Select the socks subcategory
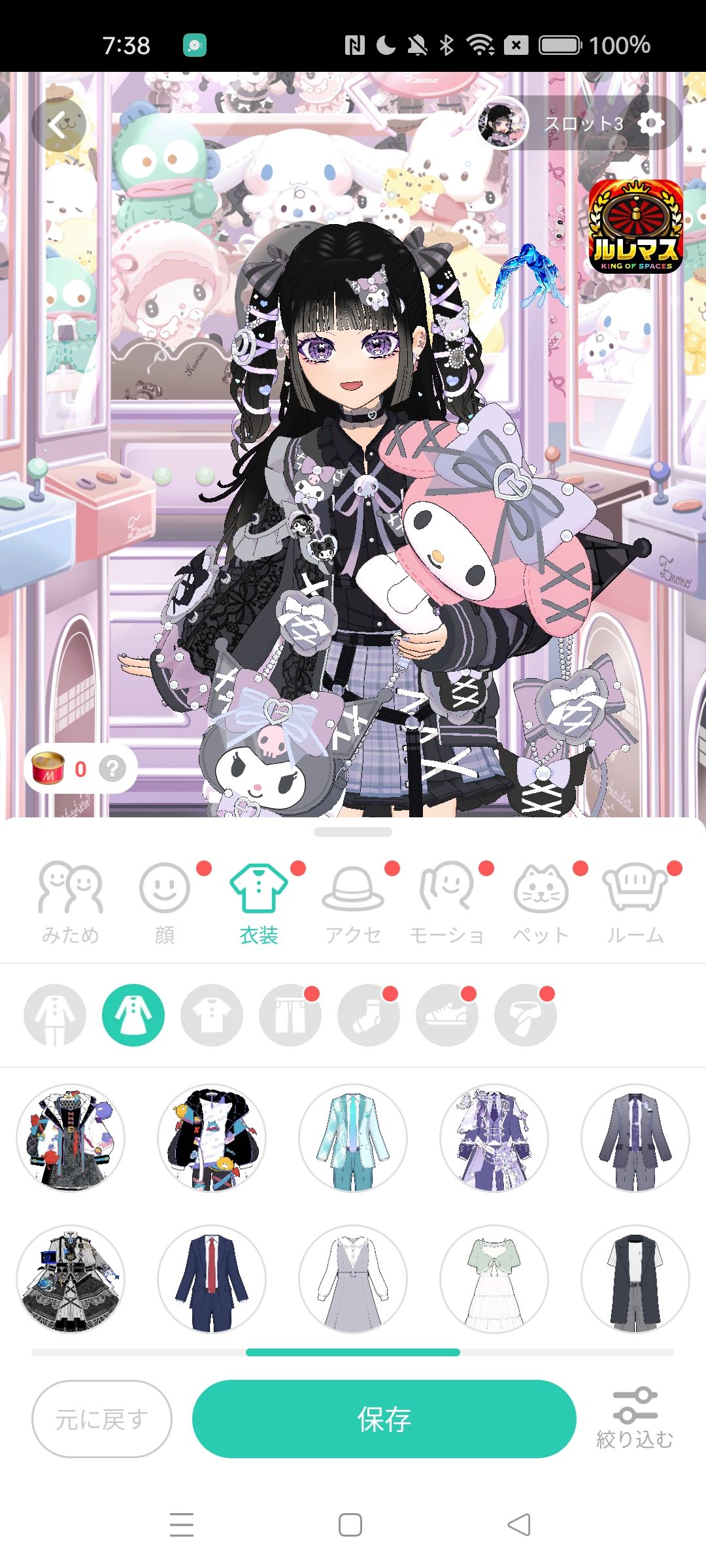The width and height of the screenshot is (706, 1568). pyautogui.click(x=369, y=1015)
